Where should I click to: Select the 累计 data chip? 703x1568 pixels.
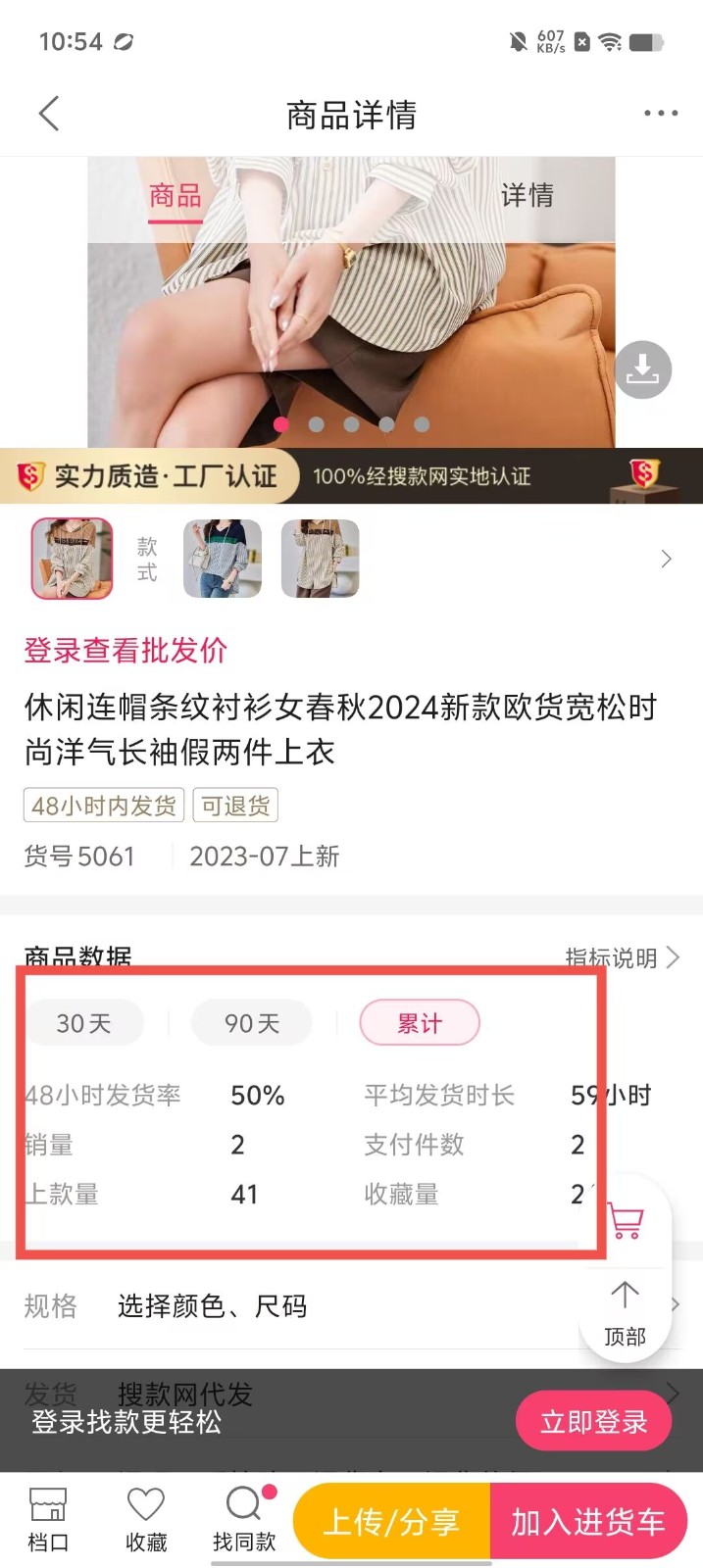[x=420, y=1023]
